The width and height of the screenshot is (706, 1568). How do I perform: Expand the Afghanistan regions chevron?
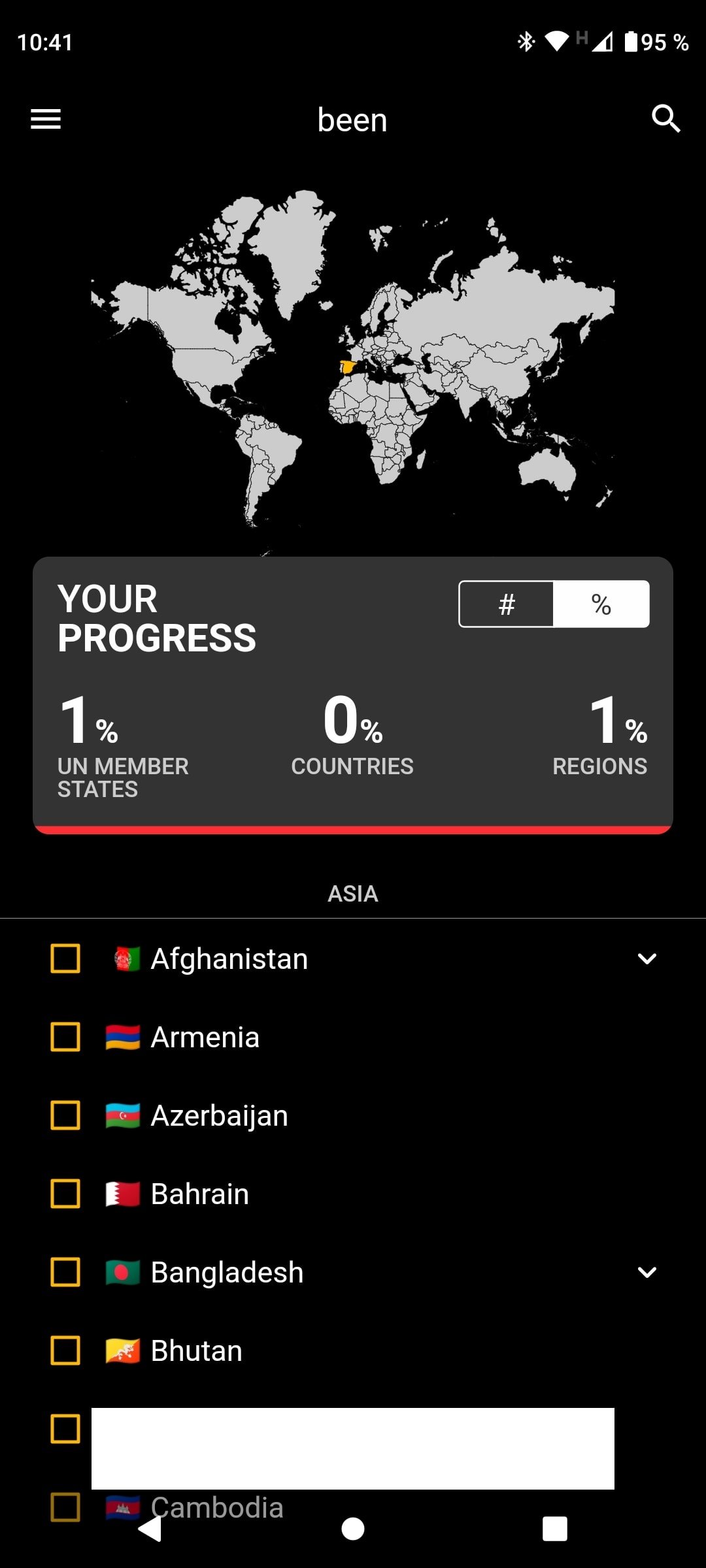pyautogui.click(x=647, y=958)
